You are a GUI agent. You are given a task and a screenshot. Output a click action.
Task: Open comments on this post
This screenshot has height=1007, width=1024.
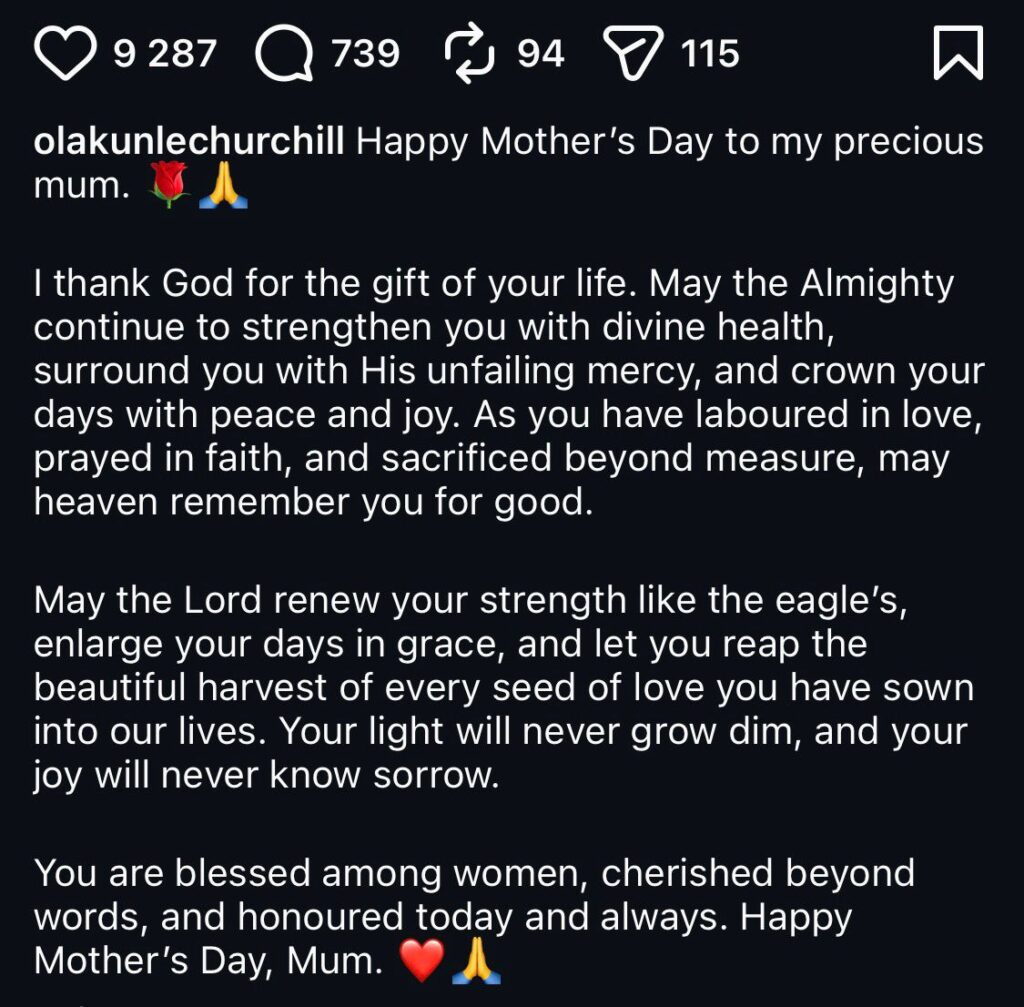(x=284, y=53)
